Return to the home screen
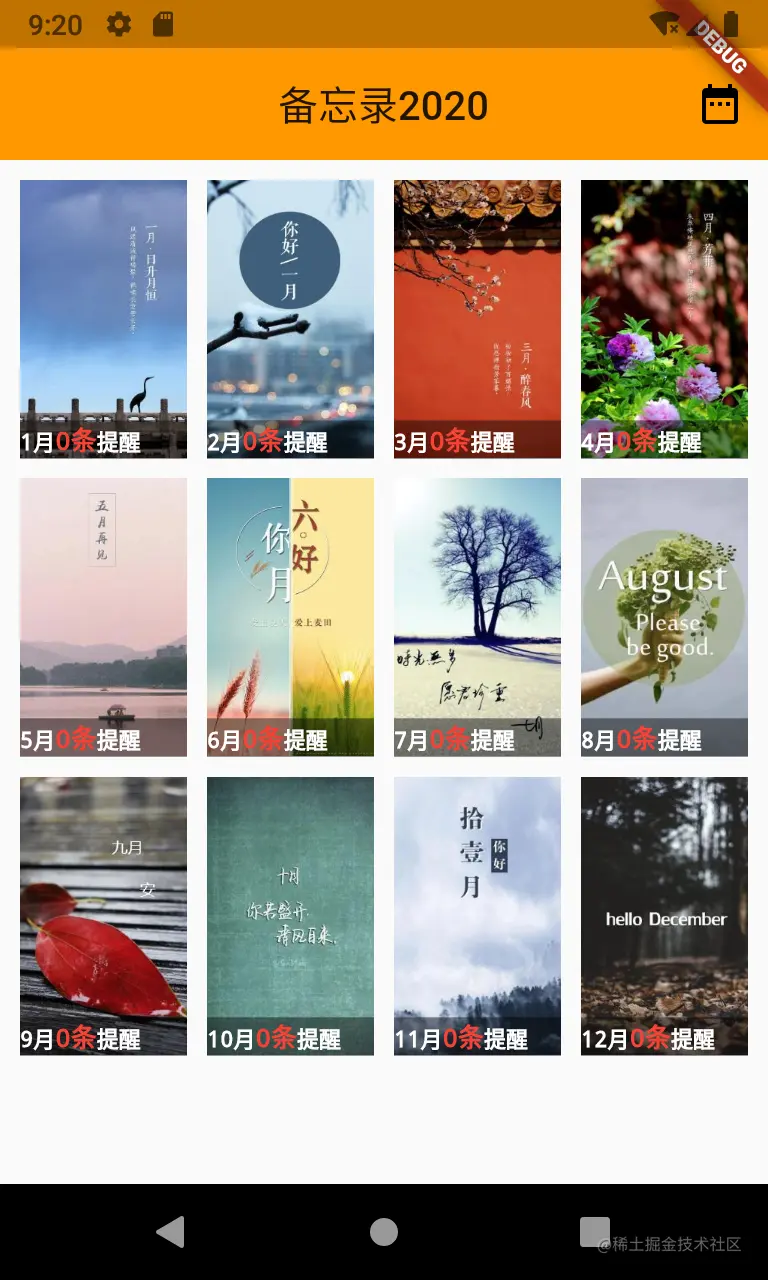The height and width of the screenshot is (1280, 768). click(x=384, y=1231)
